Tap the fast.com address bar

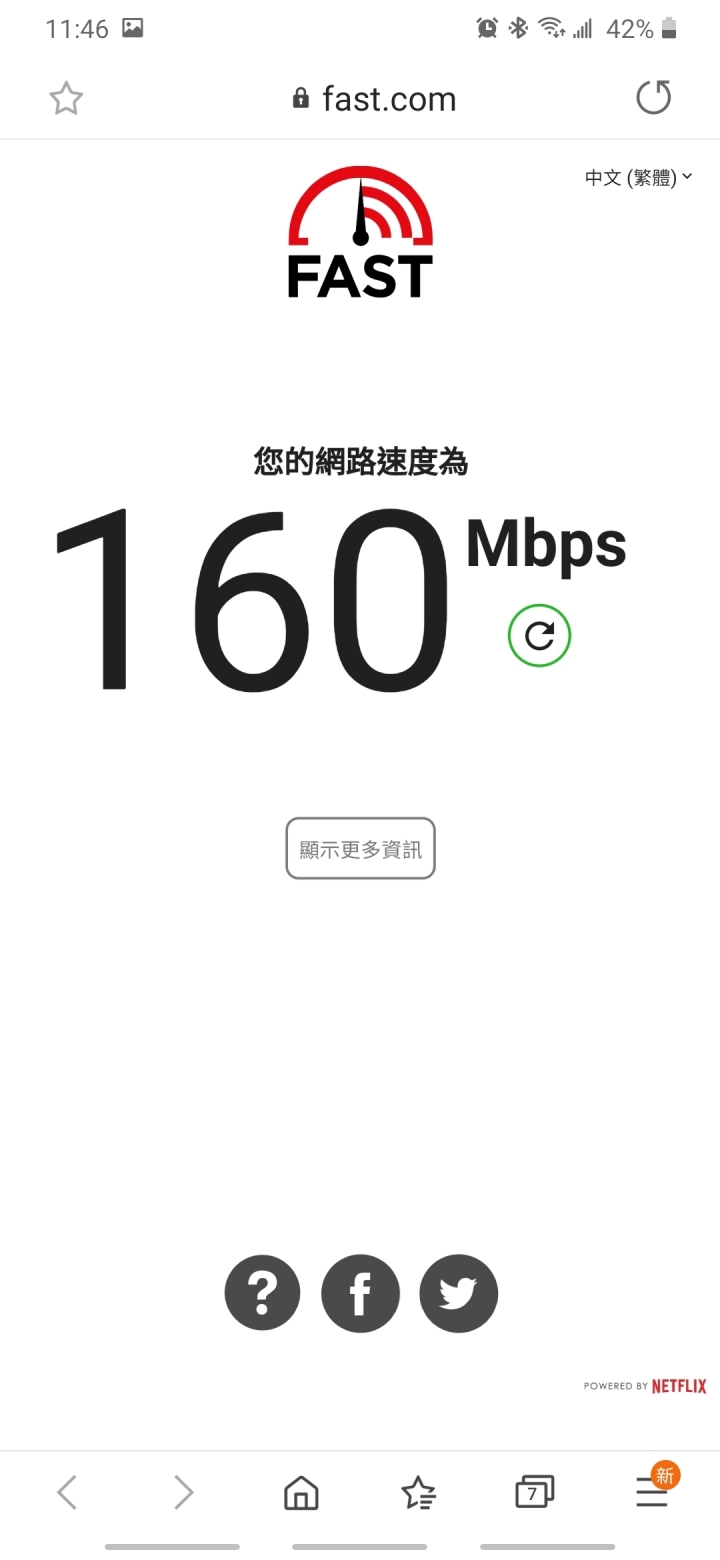374,98
